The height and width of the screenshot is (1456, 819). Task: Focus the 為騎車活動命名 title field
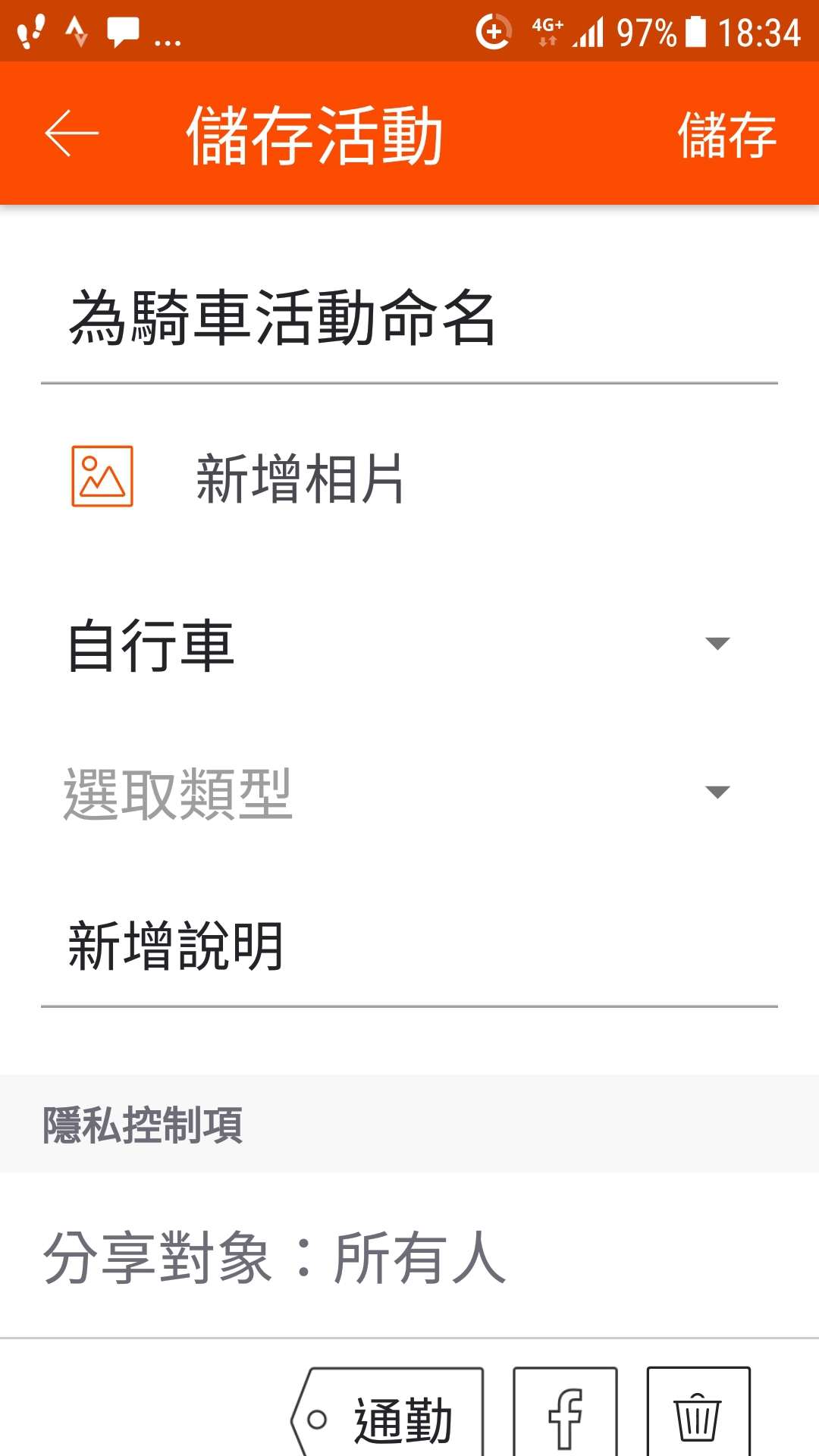click(409, 318)
